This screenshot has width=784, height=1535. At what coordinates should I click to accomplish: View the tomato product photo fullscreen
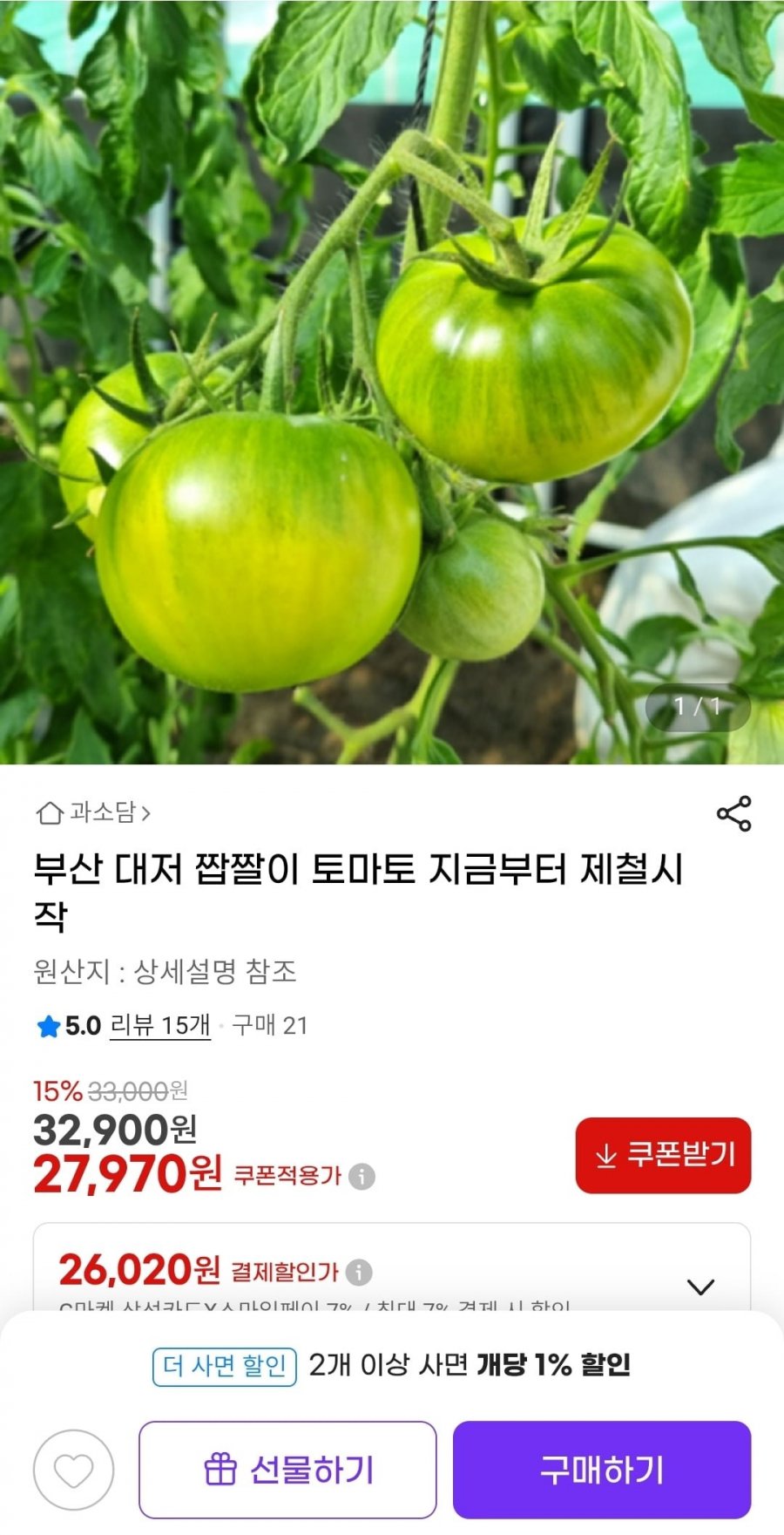pos(392,384)
